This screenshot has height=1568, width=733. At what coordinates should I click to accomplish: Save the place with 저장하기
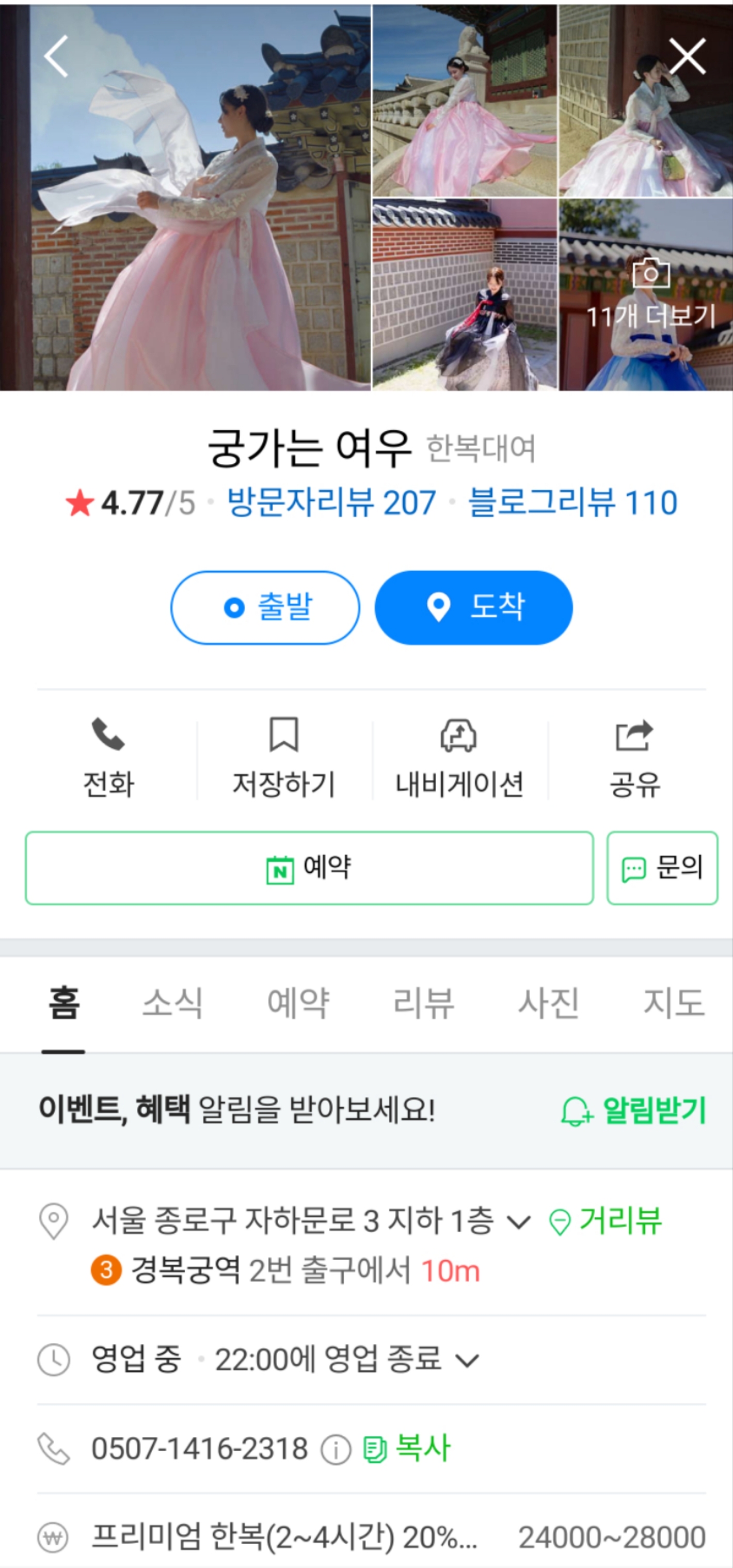coord(283,758)
